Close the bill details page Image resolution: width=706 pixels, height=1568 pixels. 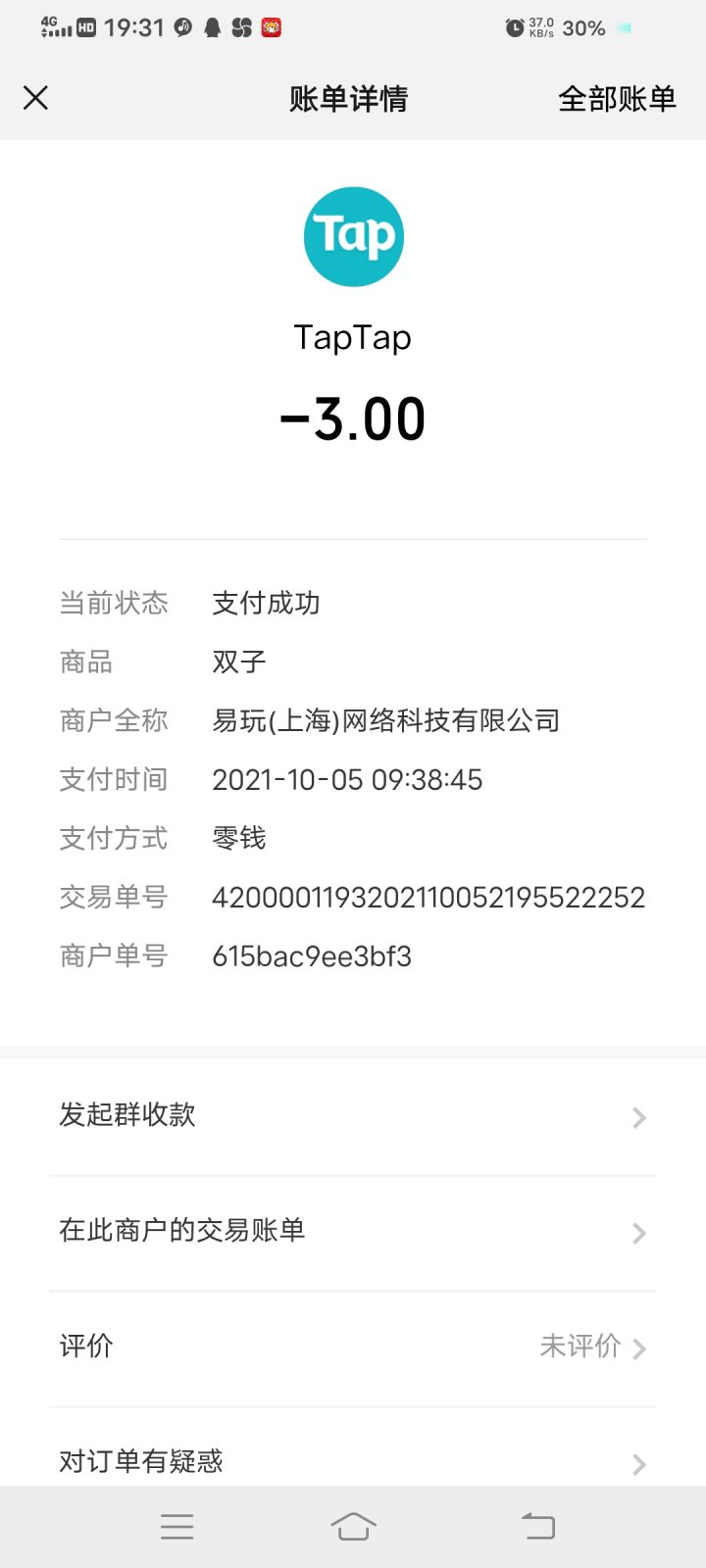[x=36, y=98]
